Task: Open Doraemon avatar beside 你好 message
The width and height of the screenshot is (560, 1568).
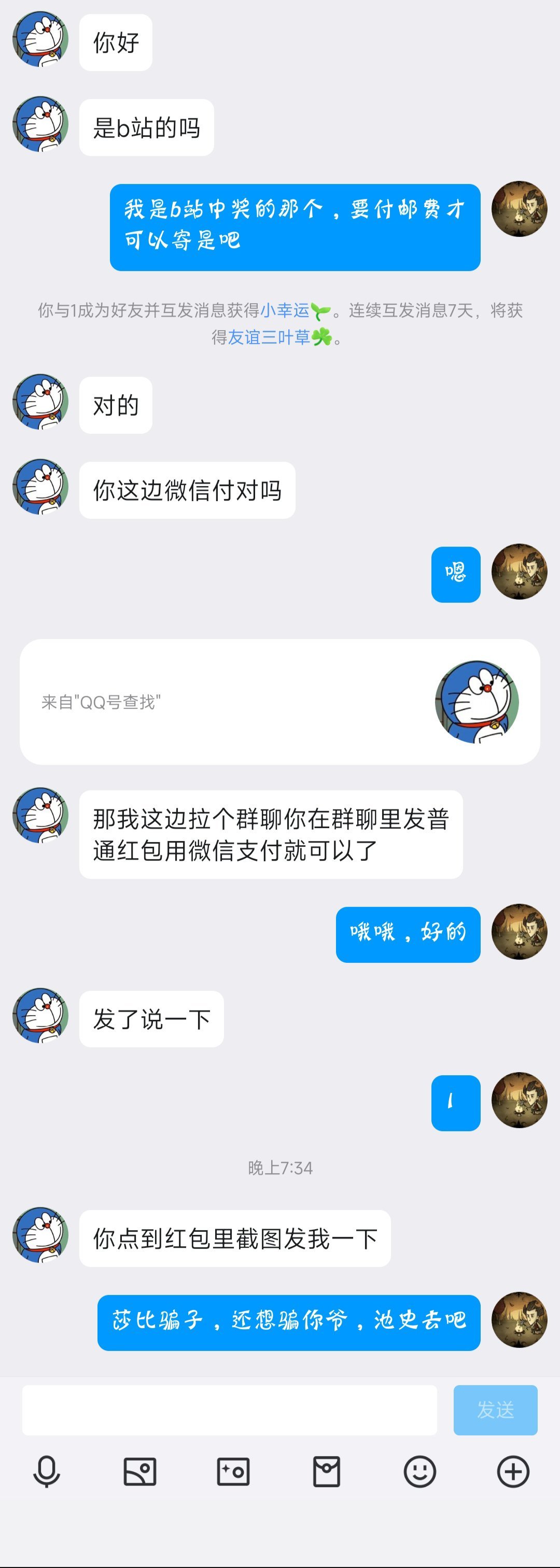Action: click(x=40, y=39)
